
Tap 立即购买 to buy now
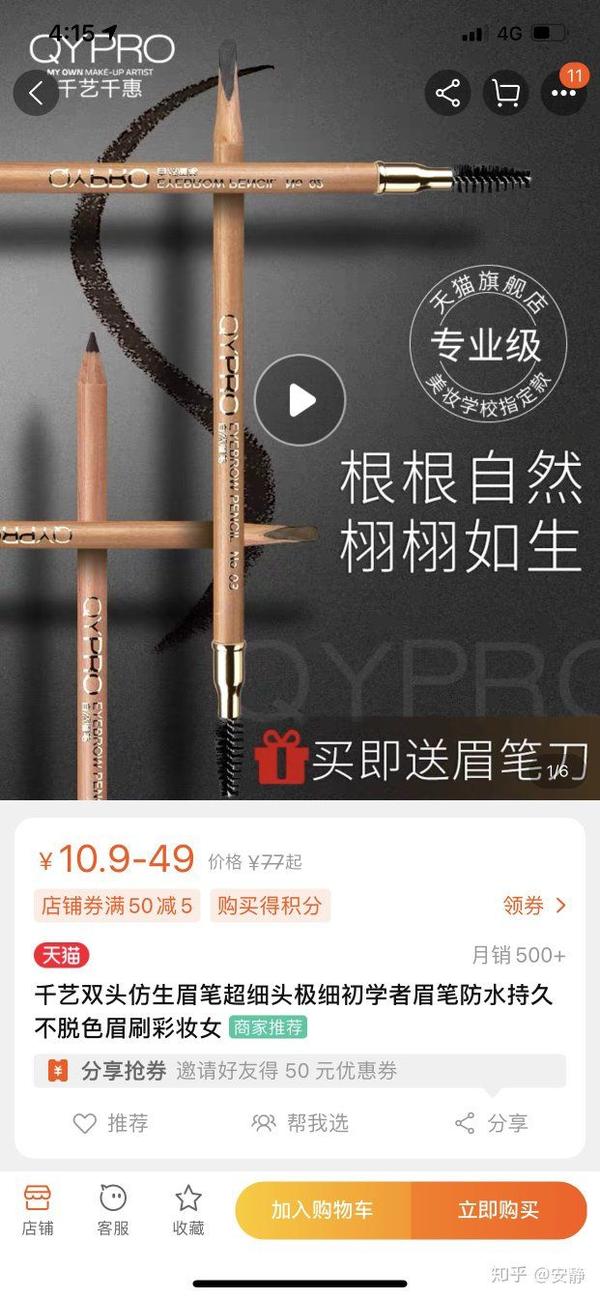click(498, 1210)
